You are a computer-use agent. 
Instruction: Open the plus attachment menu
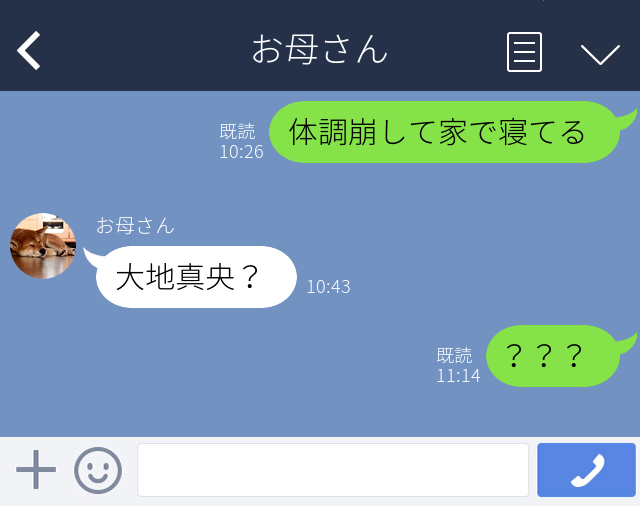click(36, 470)
